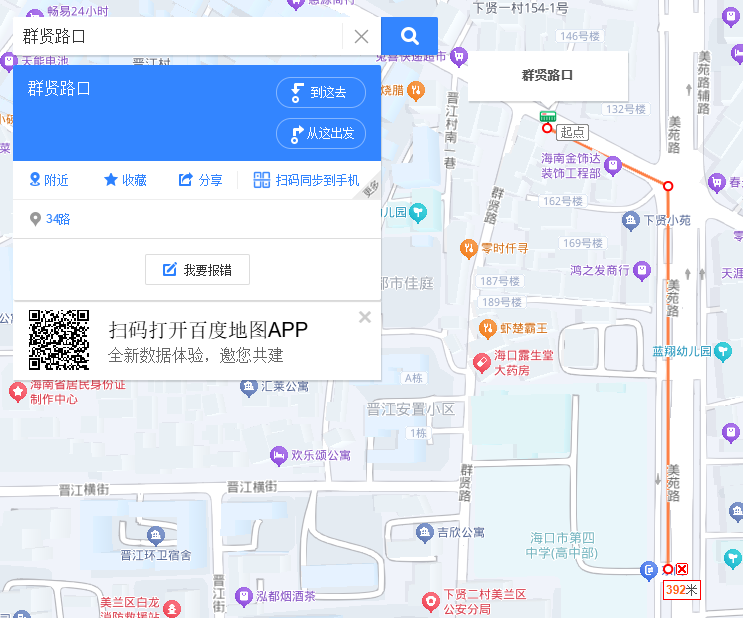Tap the search box containing 群贤路口
The image size is (743, 618).
point(180,37)
